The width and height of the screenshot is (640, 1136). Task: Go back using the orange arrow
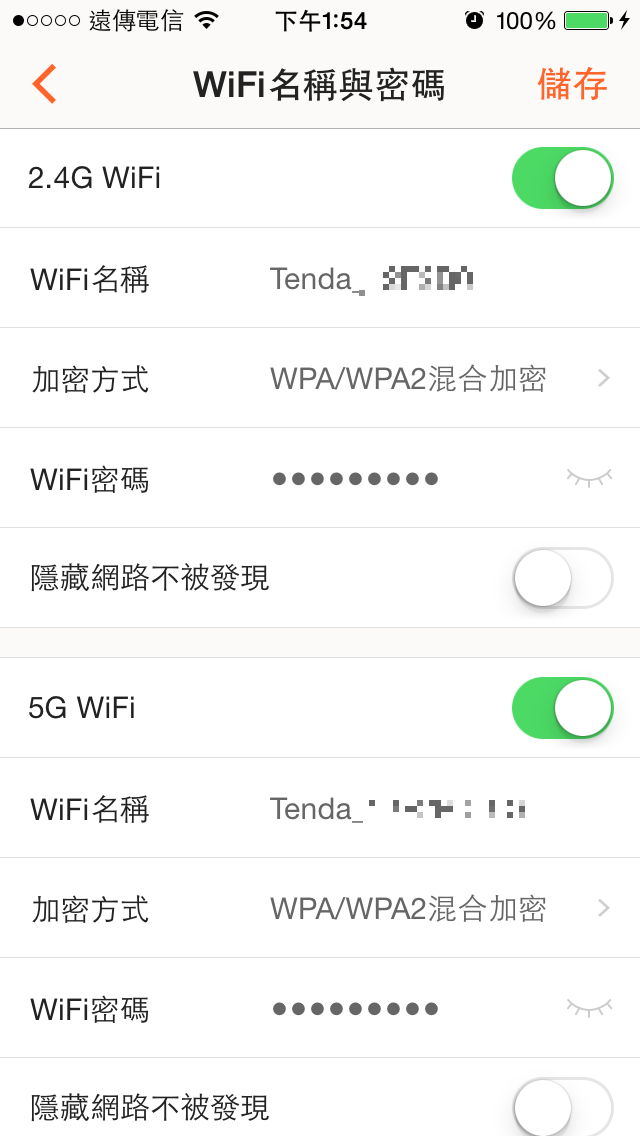(x=44, y=84)
